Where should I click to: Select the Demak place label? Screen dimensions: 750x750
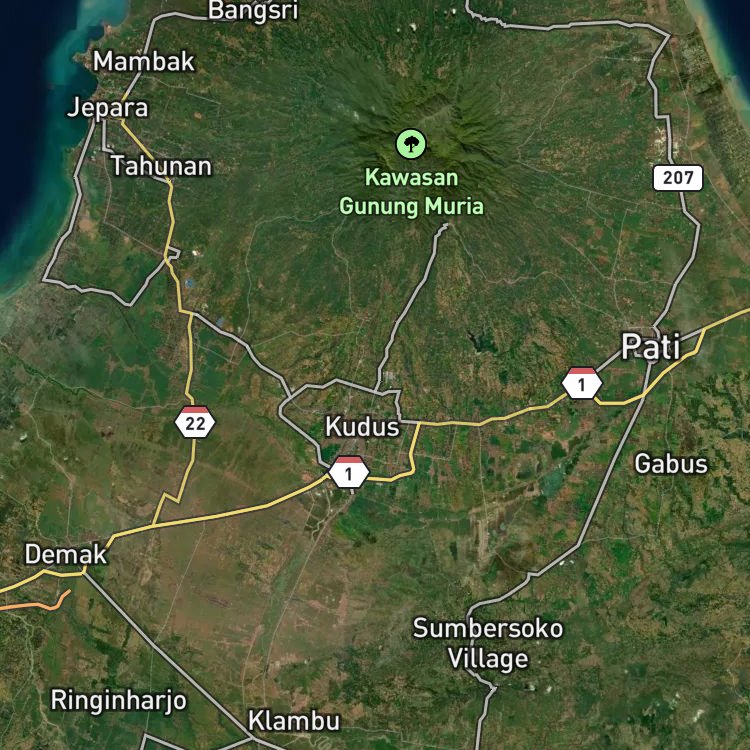pos(66,554)
